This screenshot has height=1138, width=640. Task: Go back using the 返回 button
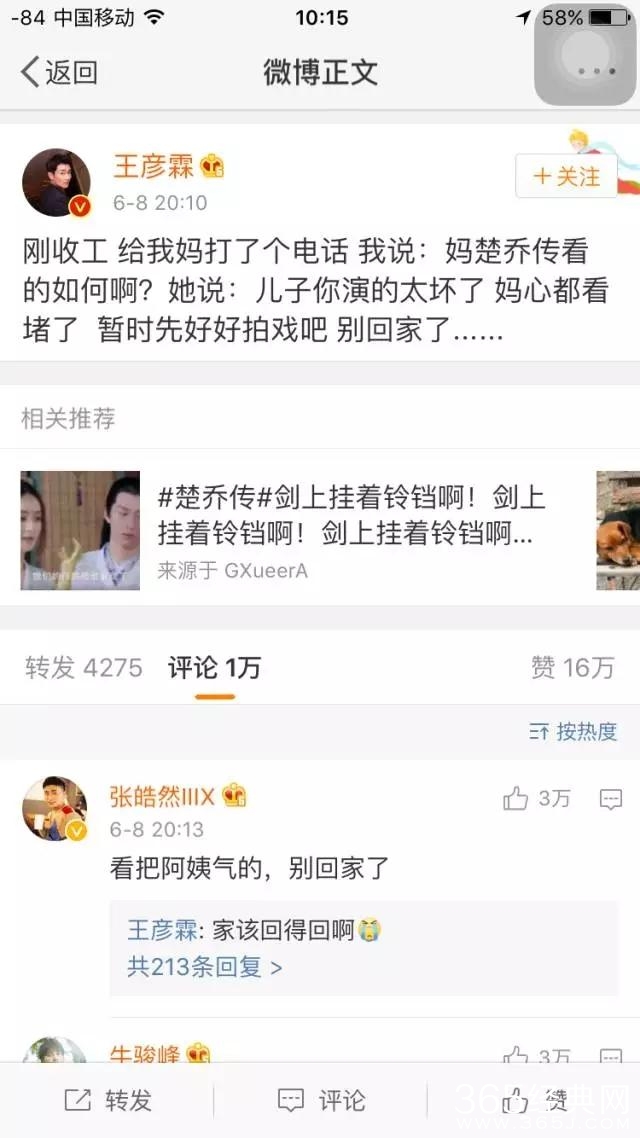pos(60,72)
